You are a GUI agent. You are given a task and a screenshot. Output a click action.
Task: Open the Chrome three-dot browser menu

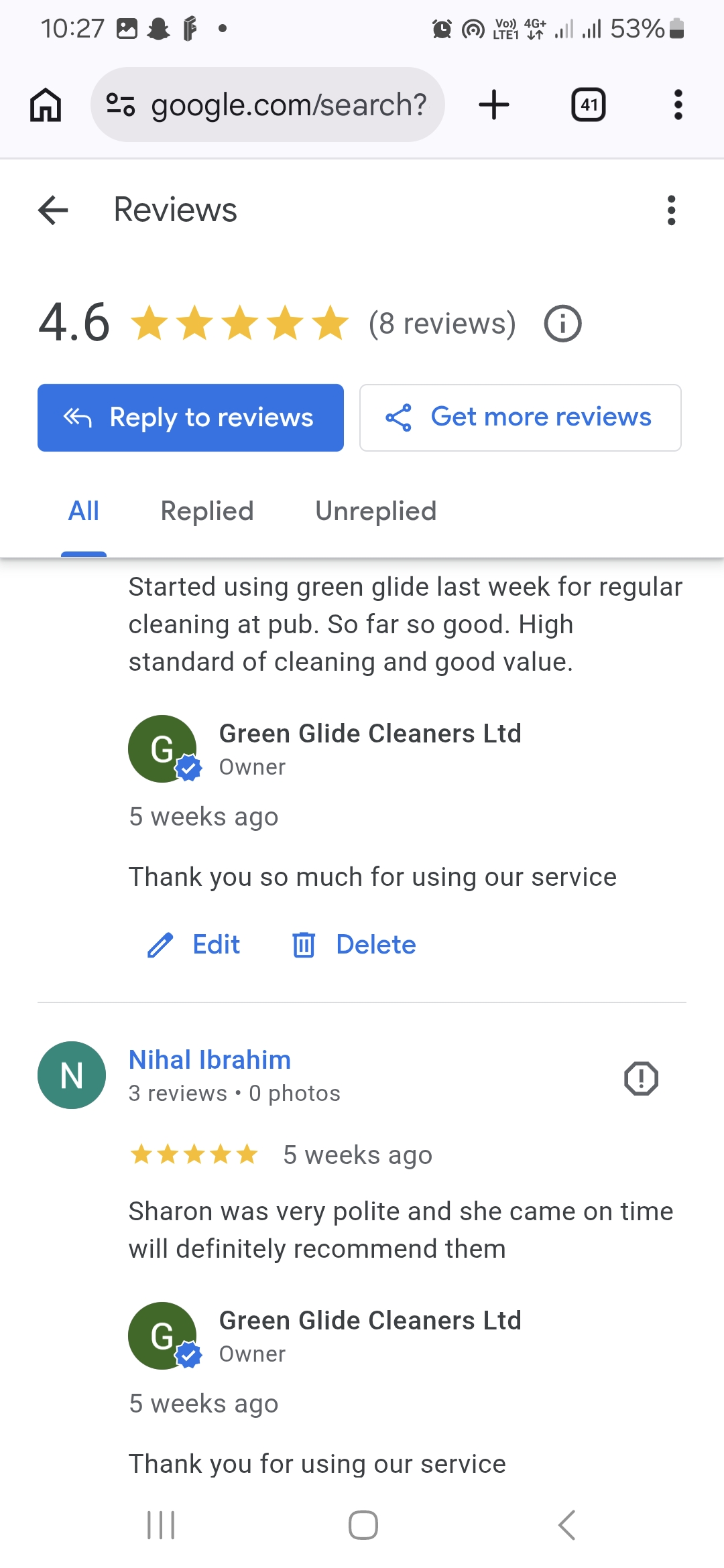coord(677,105)
